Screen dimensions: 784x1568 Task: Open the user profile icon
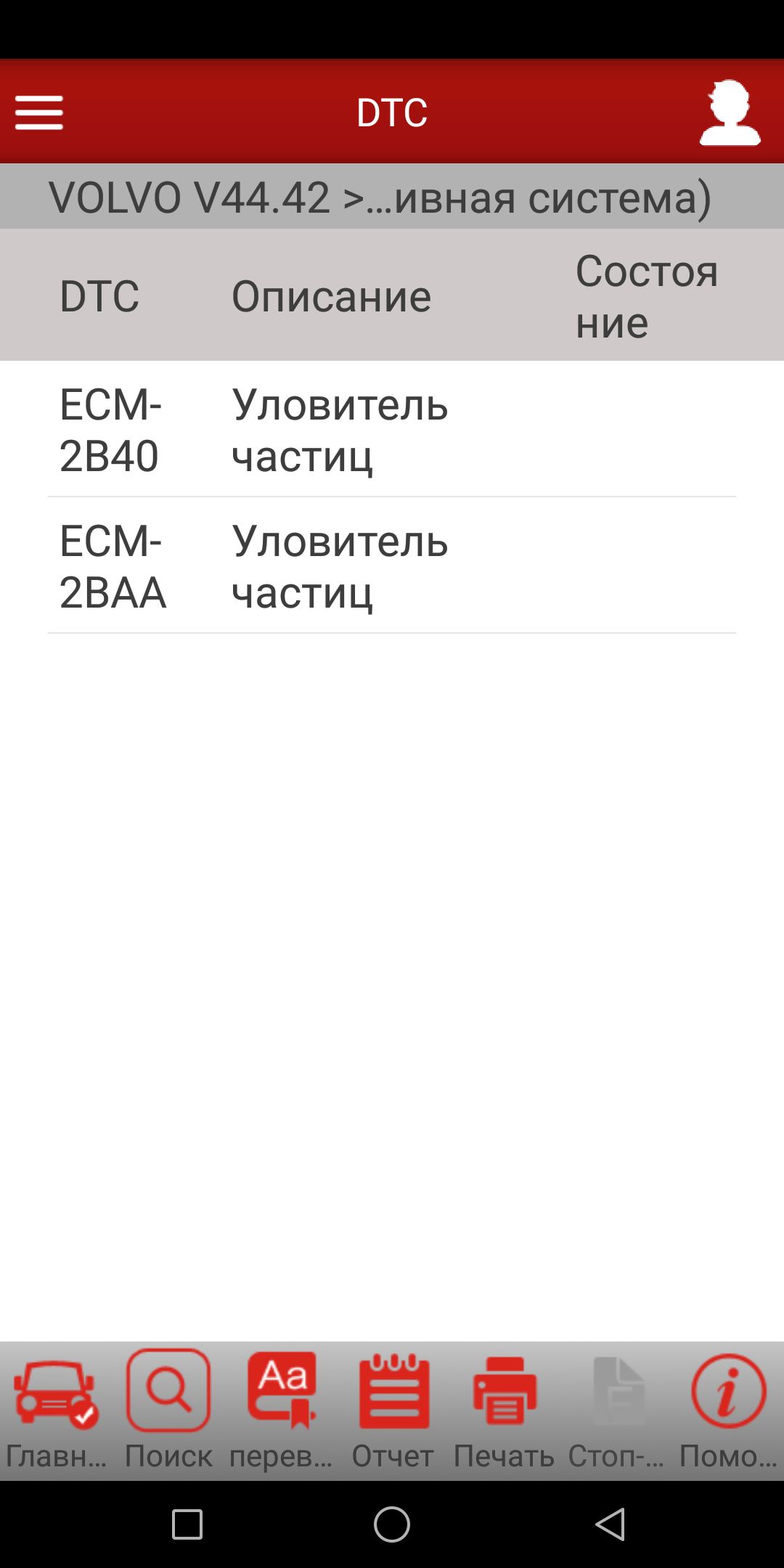(x=730, y=113)
